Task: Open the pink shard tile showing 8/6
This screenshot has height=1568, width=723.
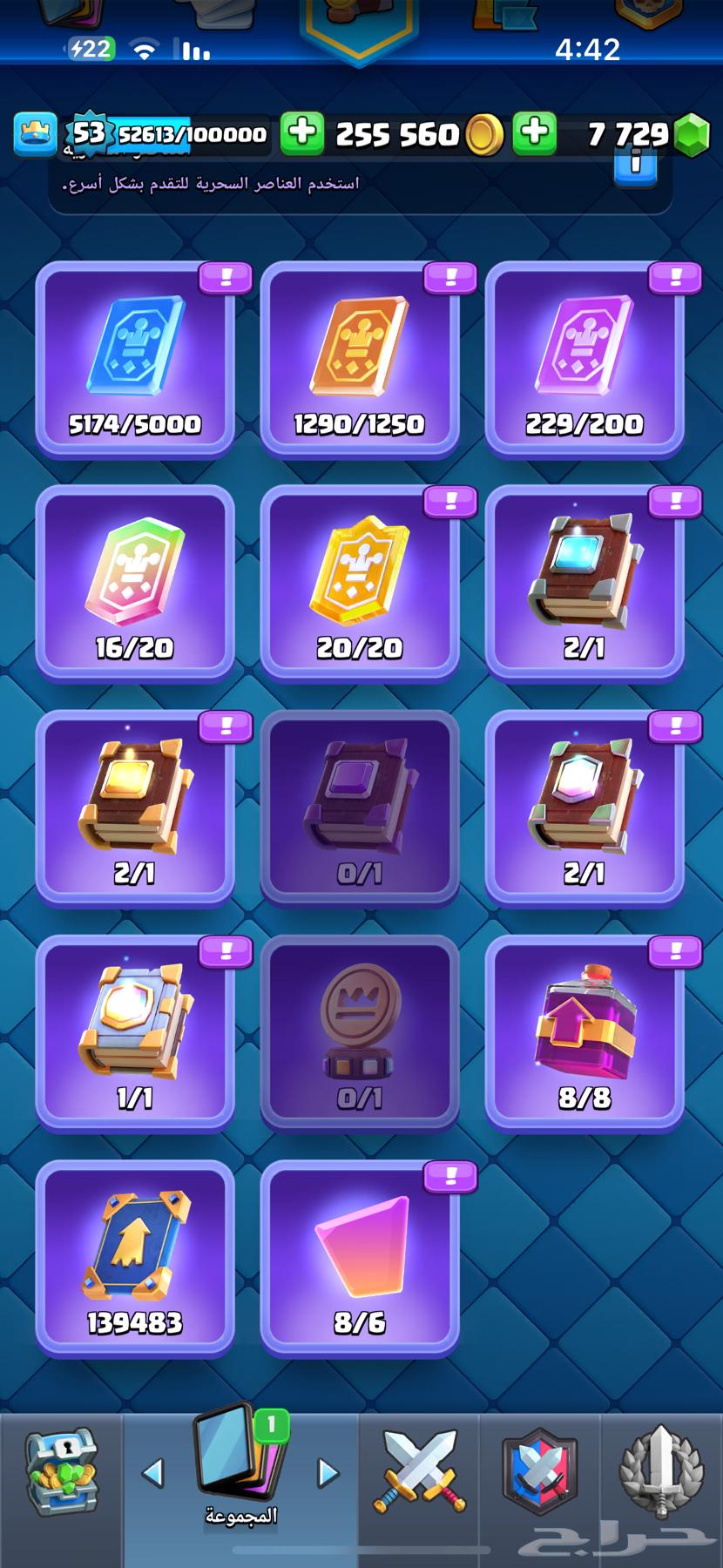Action: coord(359,1258)
